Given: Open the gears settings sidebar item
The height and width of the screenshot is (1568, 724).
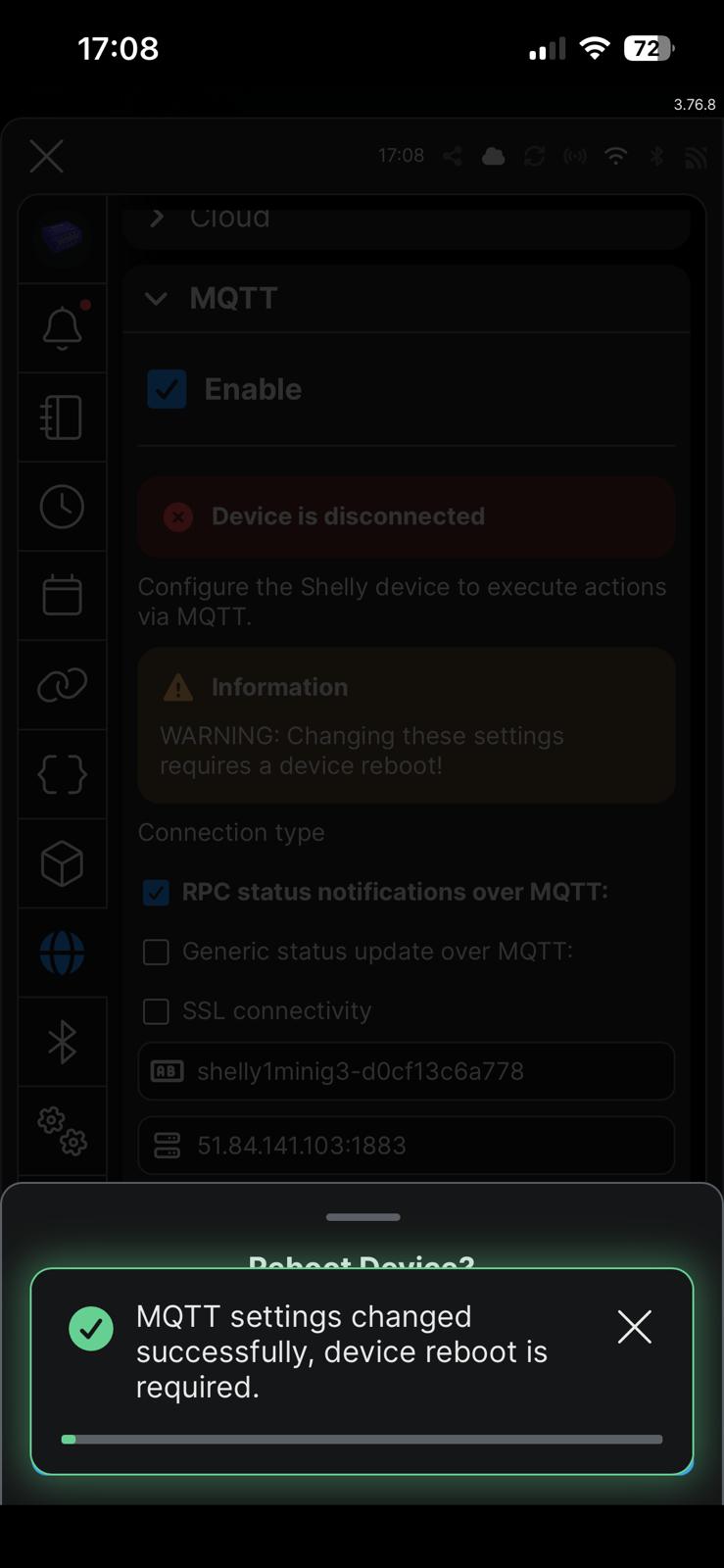Looking at the screenshot, I should tap(62, 1131).
